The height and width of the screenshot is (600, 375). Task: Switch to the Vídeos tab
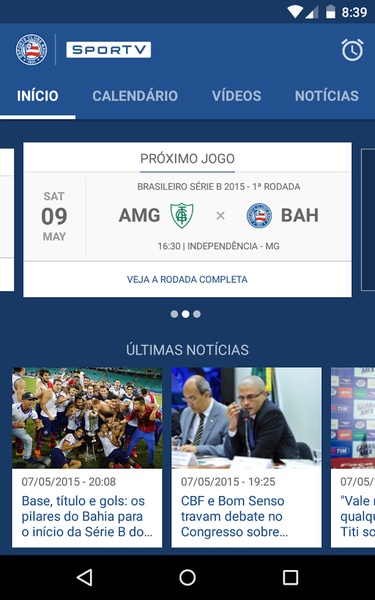click(236, 96)
